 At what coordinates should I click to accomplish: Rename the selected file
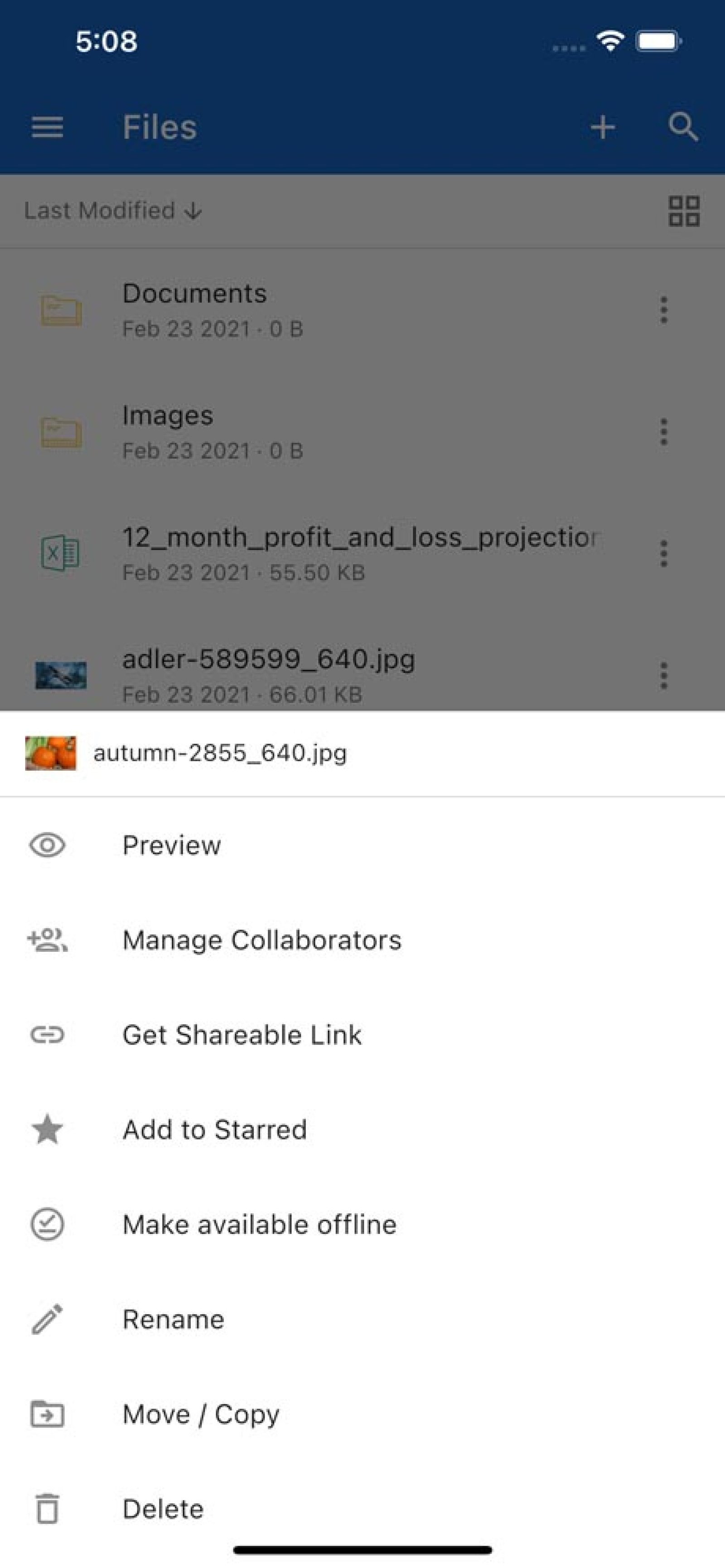coord(362,1320)
